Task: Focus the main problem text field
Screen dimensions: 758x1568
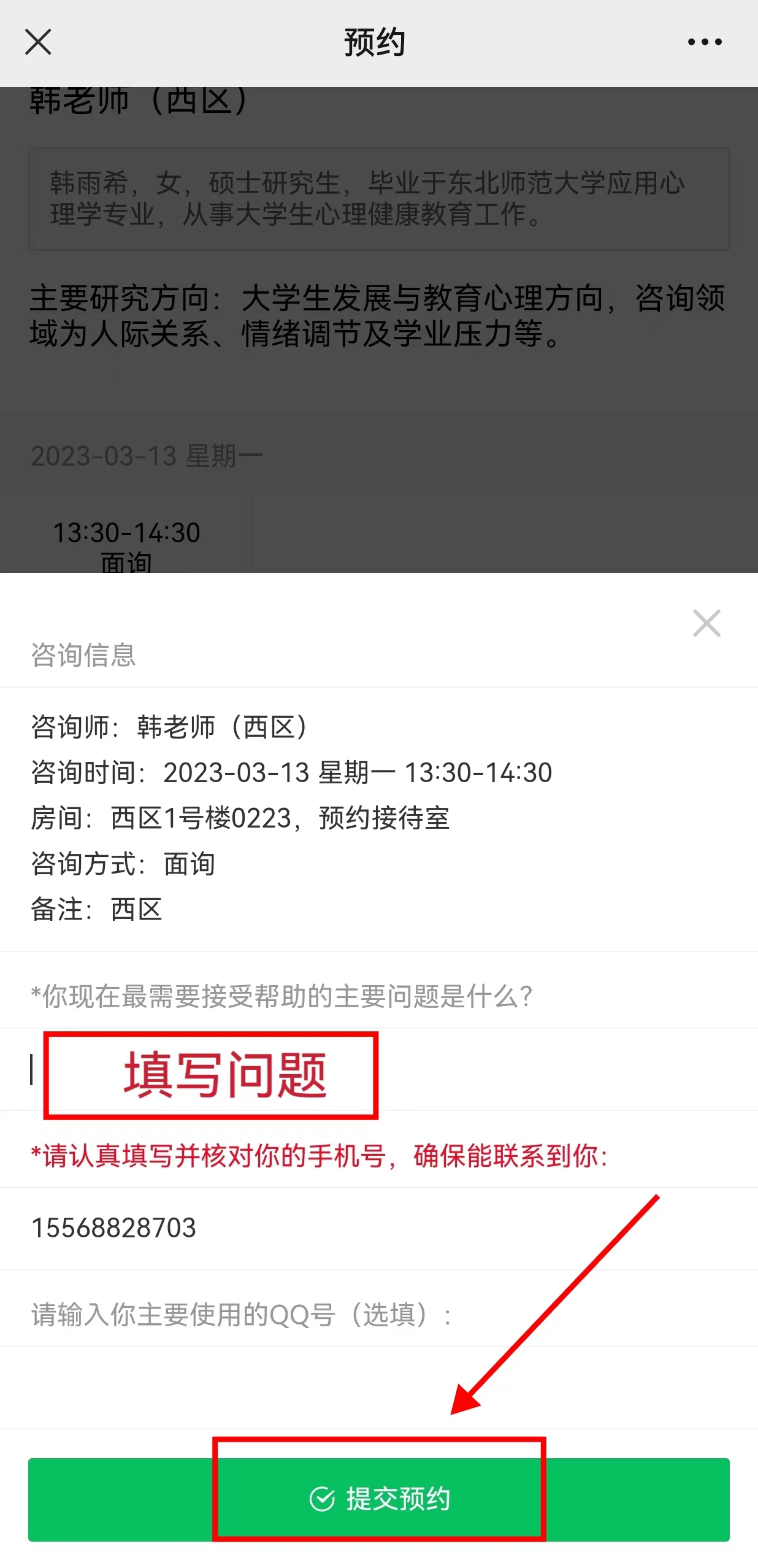Action: [x=491, y=1070]
